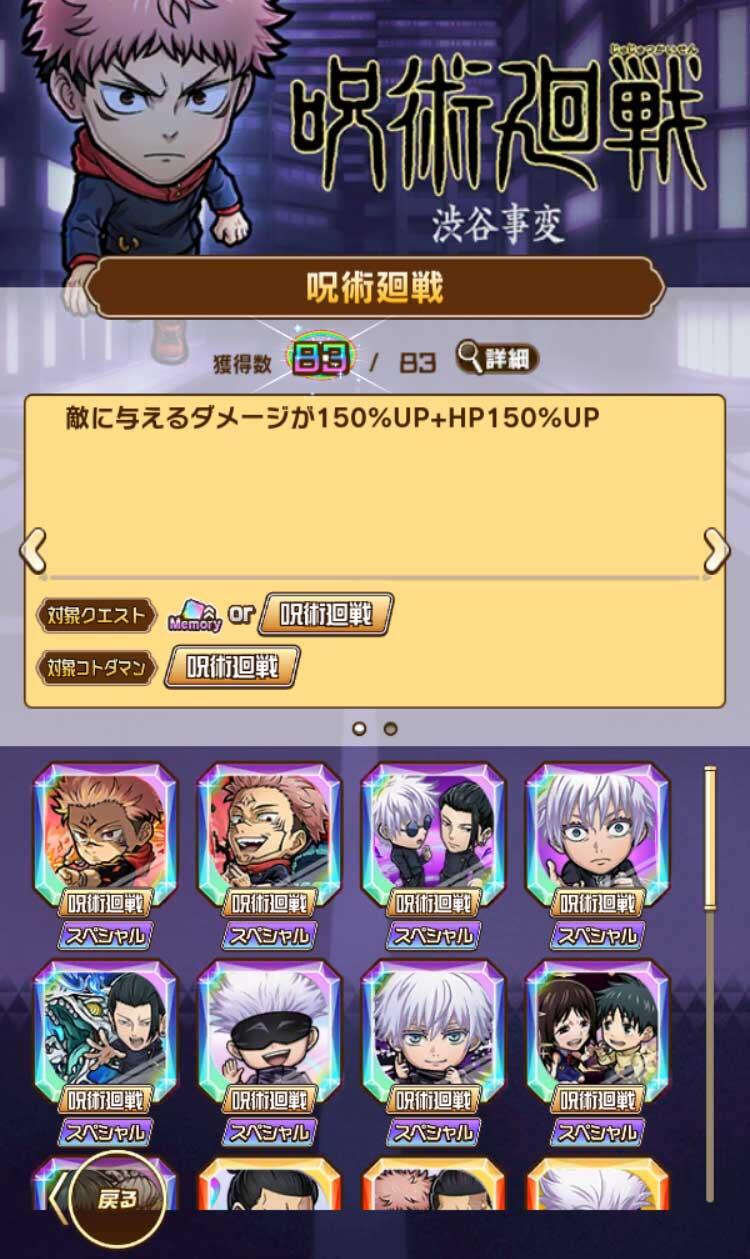This screenshot has width=750, height=1259.
Task: Open the smiling Gojo tile in second row
Action: pos(433,1032)
